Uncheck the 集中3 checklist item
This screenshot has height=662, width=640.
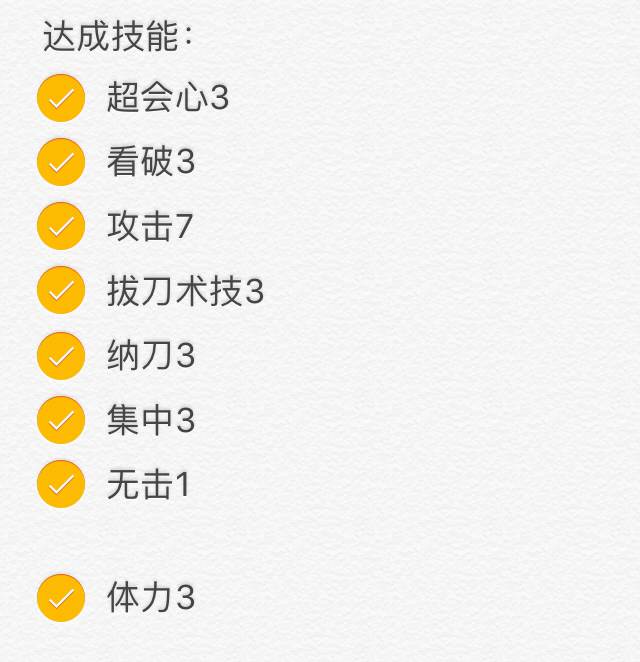tap(60, 420)
